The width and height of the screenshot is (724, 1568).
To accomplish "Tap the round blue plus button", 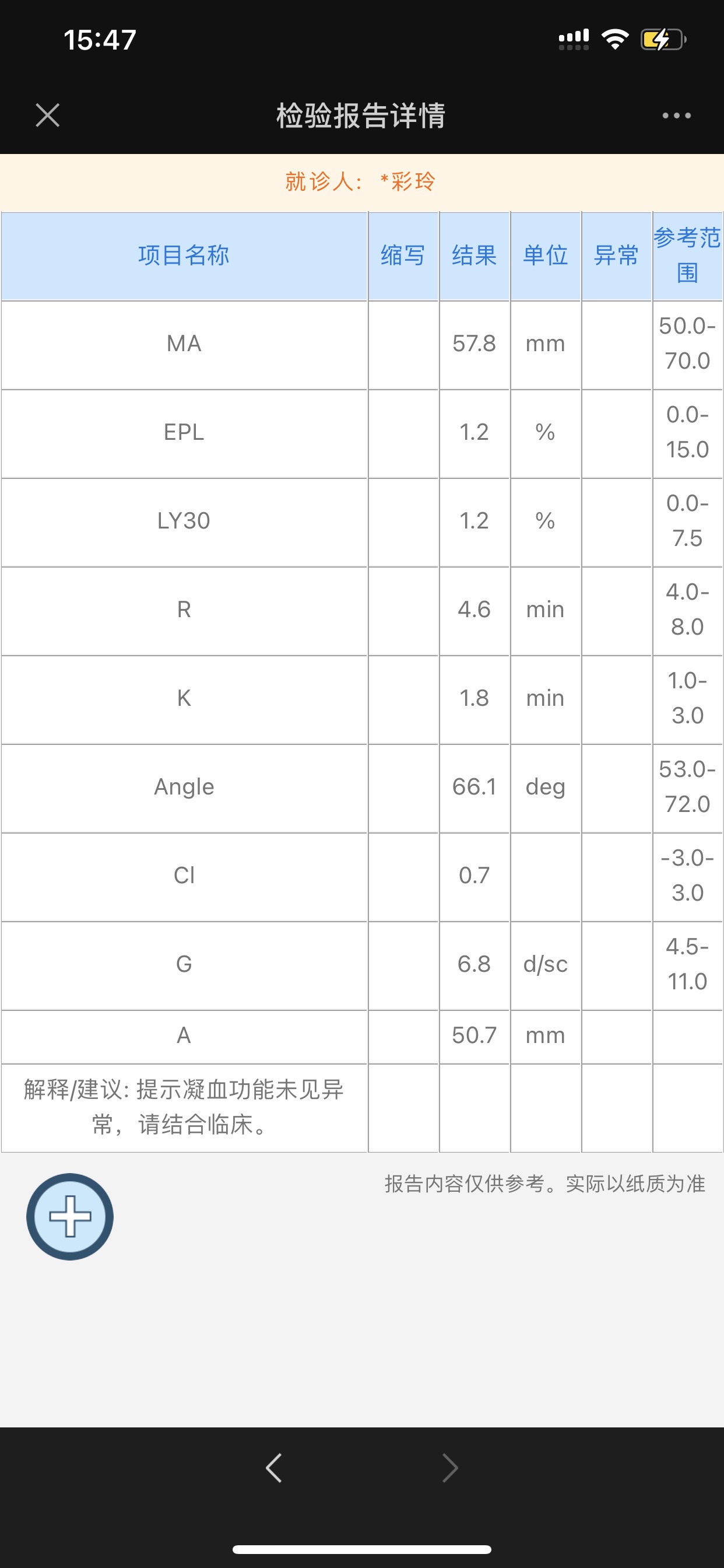I will 70,1216.
